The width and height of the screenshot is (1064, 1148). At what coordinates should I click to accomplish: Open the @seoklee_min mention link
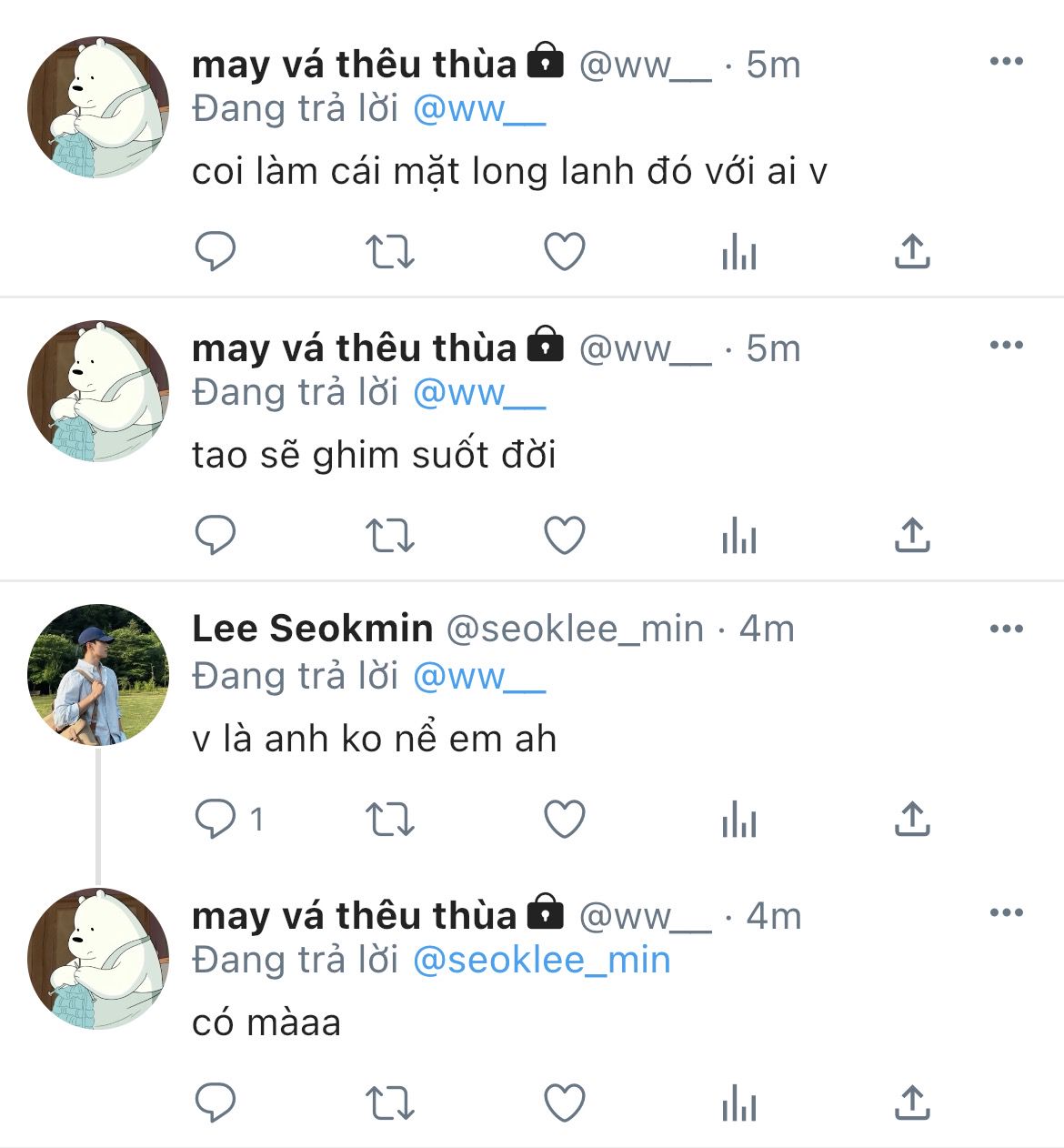[541, 961]
